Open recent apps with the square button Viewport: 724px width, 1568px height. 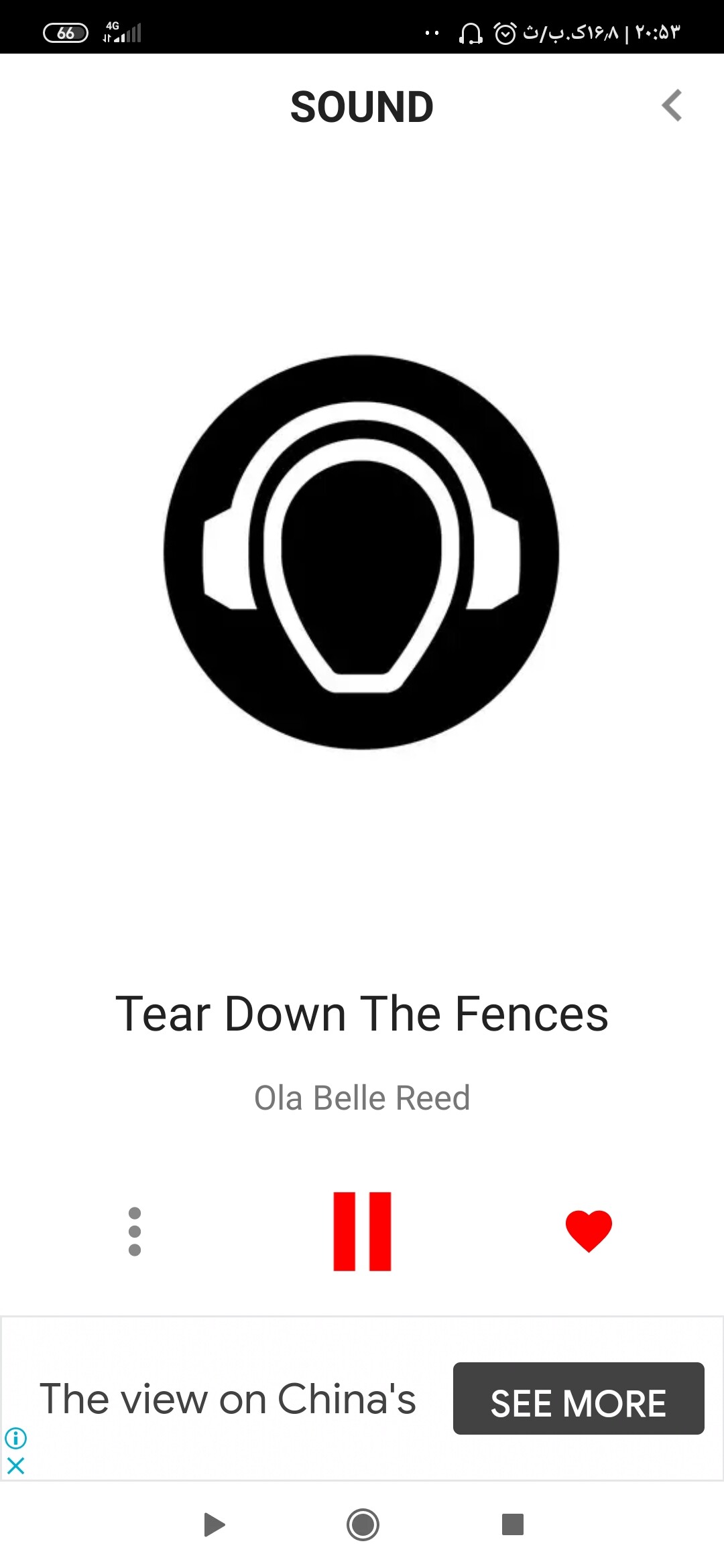coord(513,1524)
